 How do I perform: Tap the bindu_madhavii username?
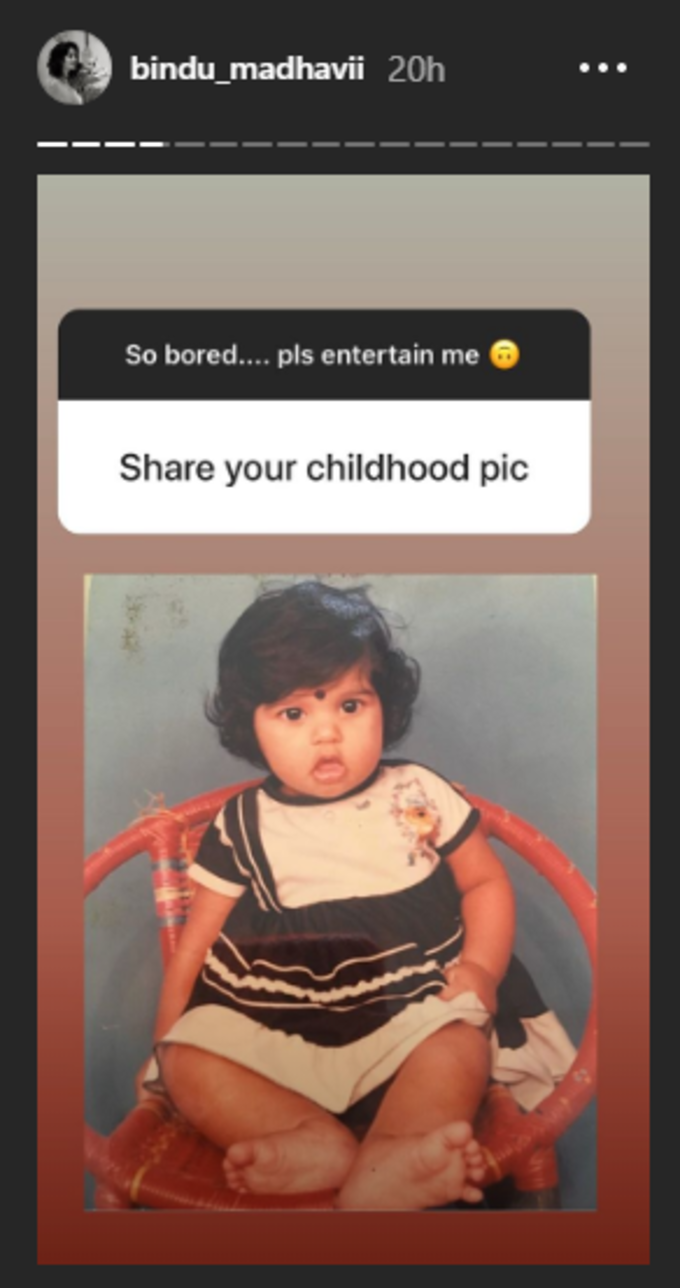click(247, 69)
